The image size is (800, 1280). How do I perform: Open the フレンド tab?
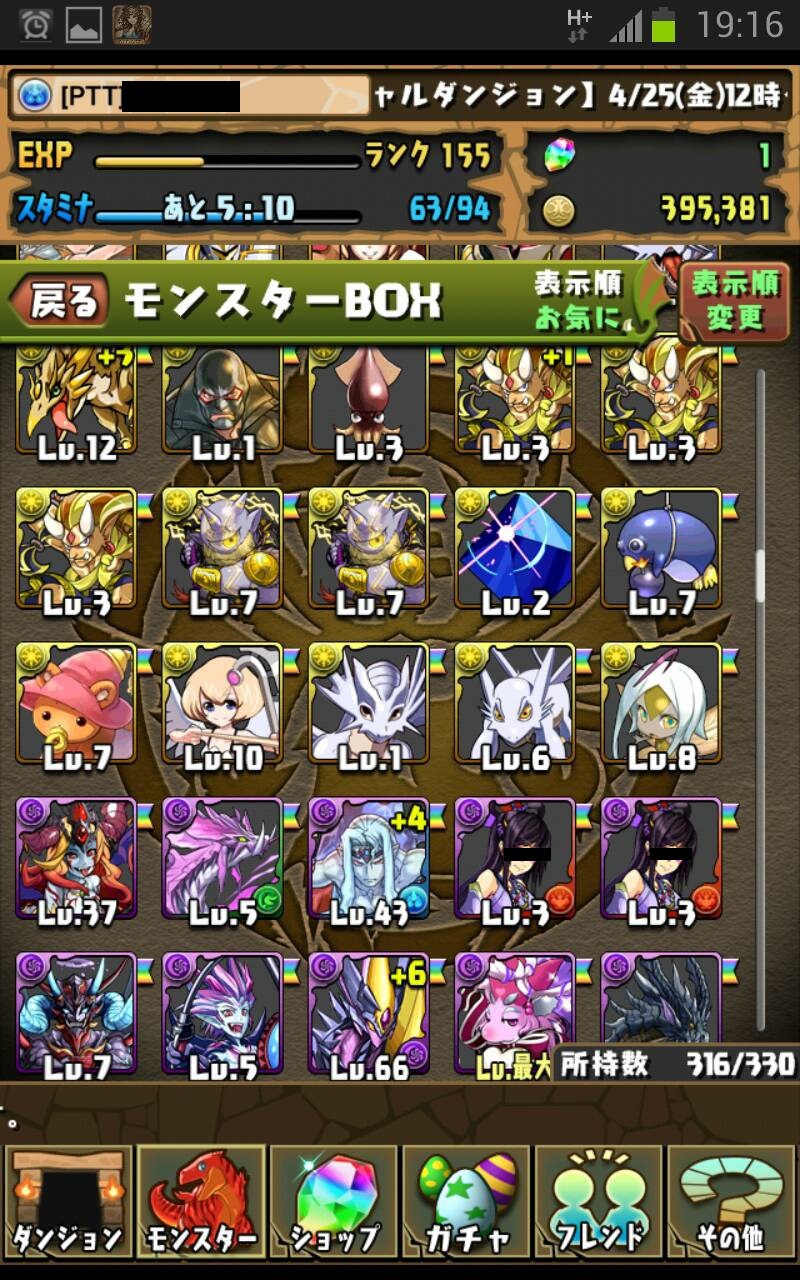[600, 1200]
